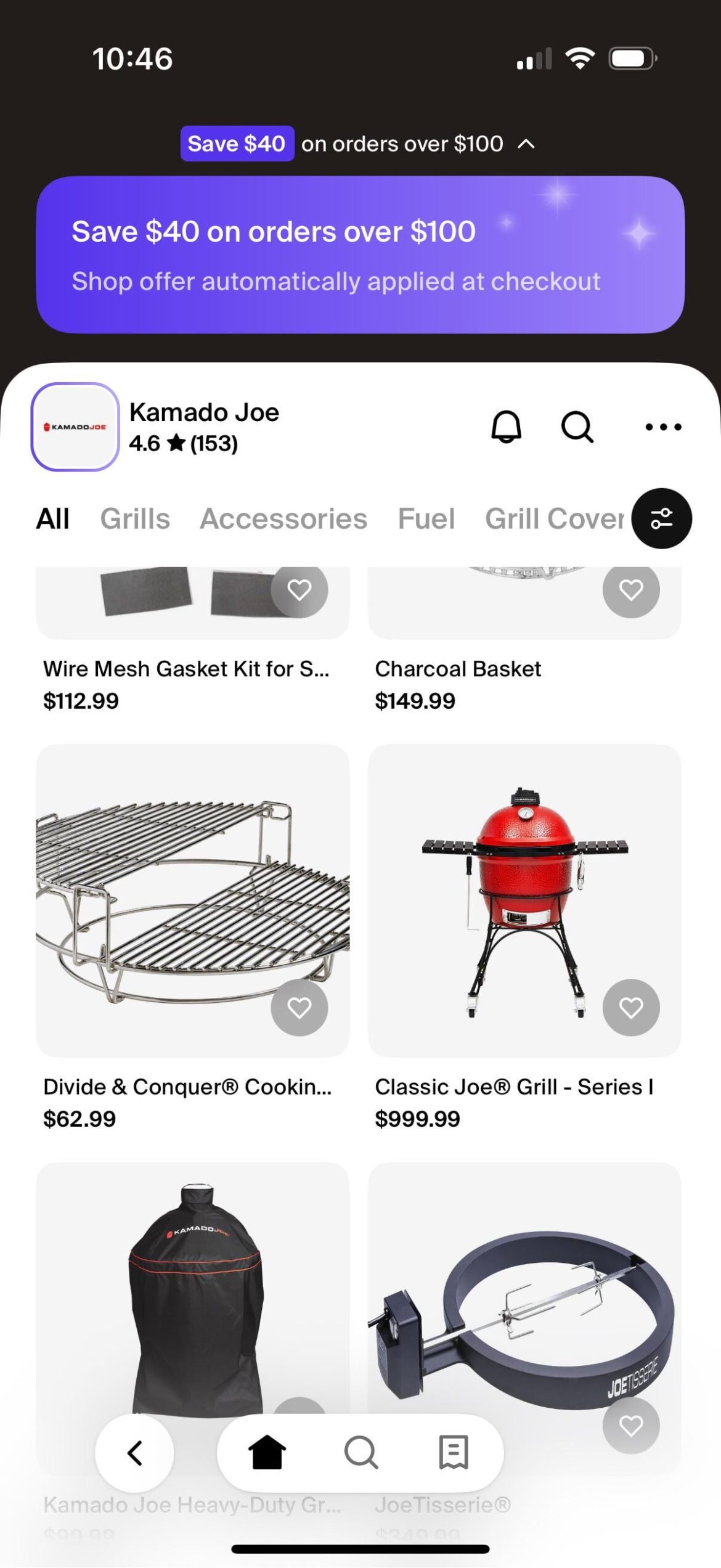The width and height of the screenshot is (721, 1568).
Task: Favorite the Charcoal Basket product
Action: point(631,590)
